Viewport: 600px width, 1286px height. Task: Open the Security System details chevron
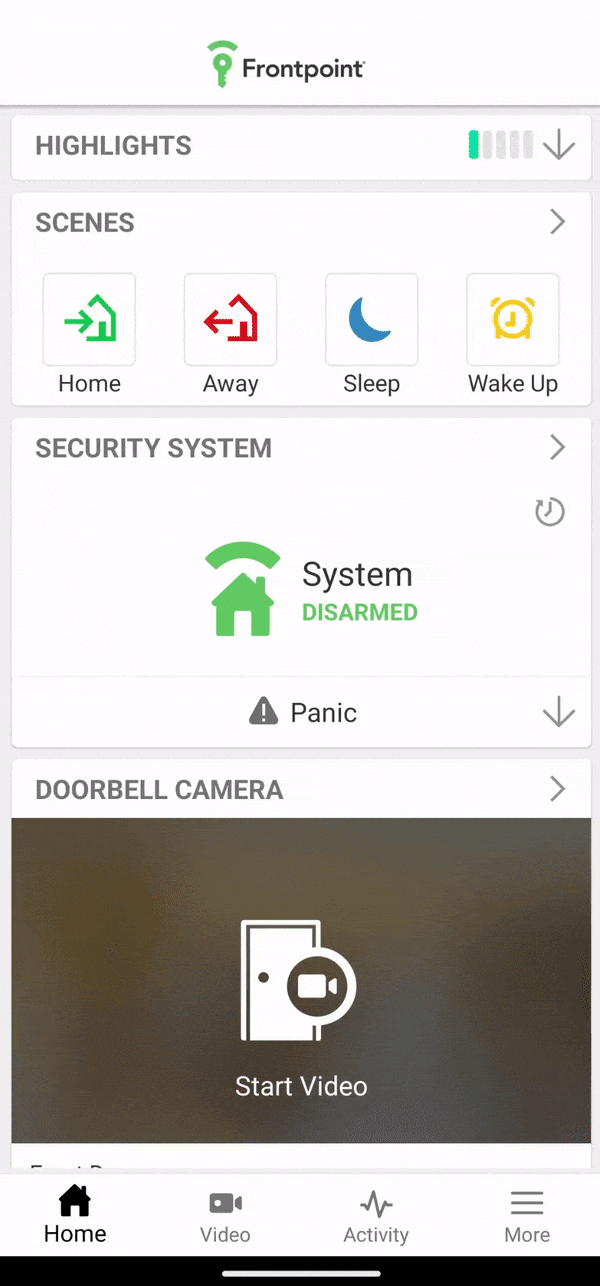tap(558, 447)
